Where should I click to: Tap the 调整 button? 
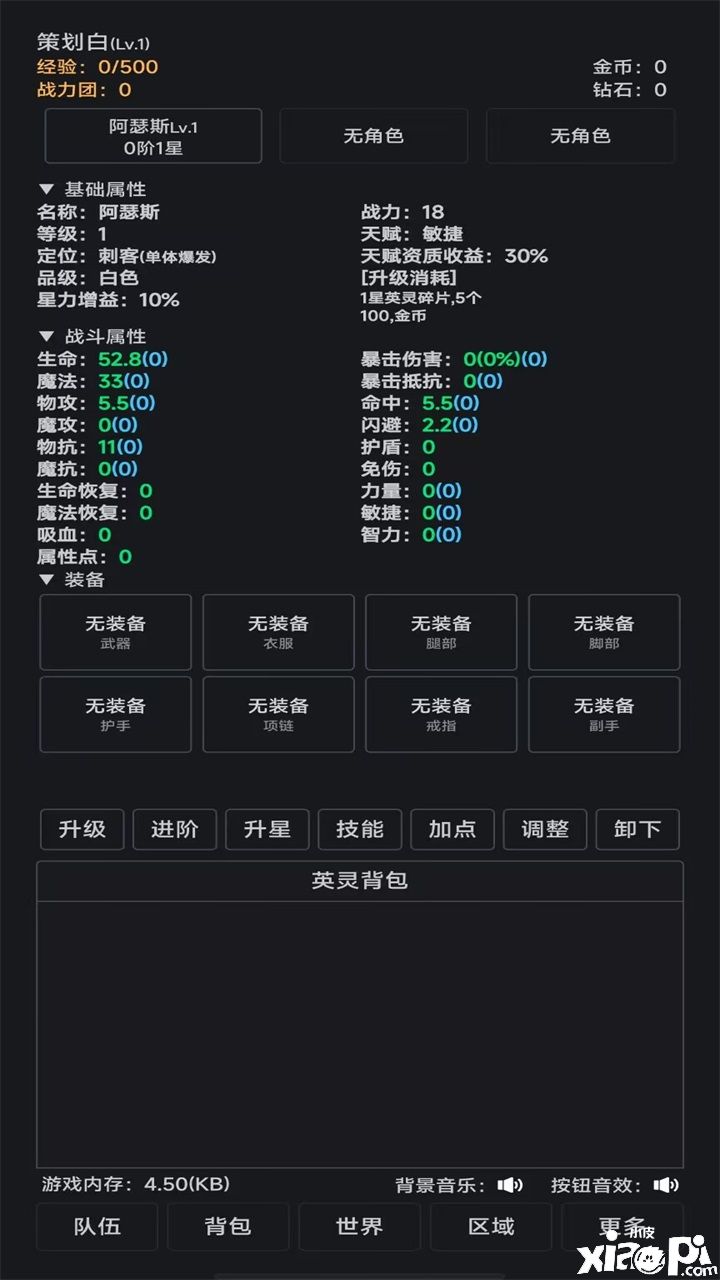(x=545, y=829)
